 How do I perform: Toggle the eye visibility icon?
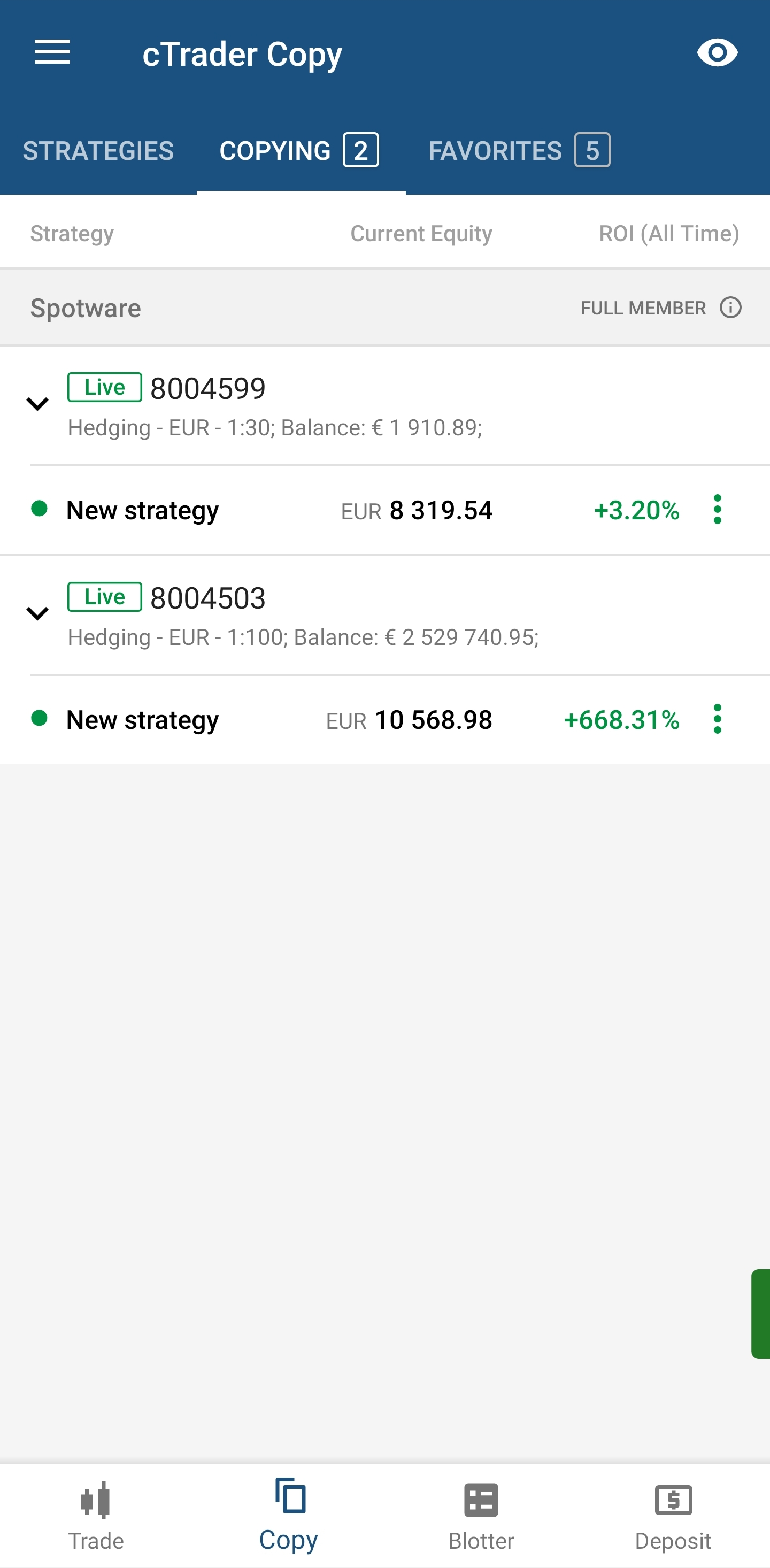[717, 52]
